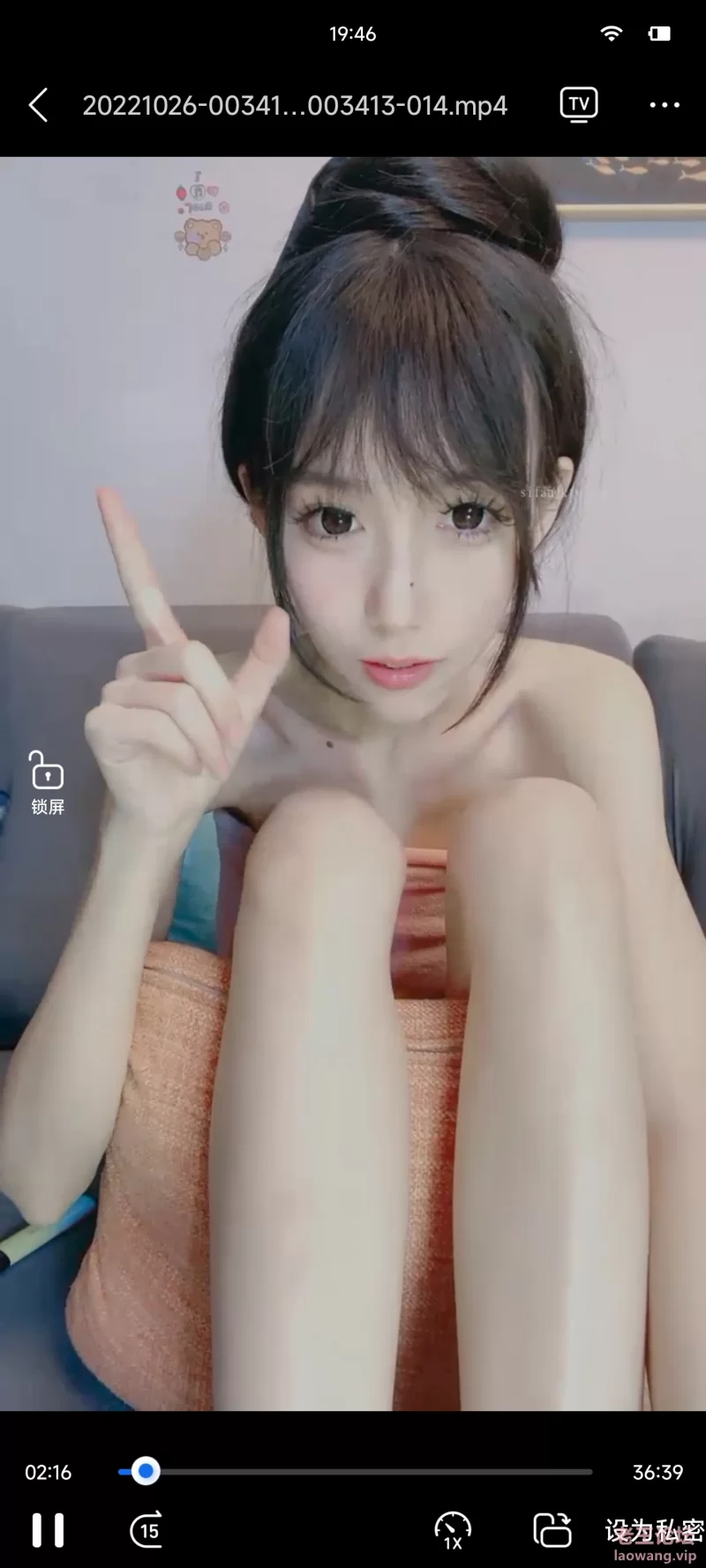Image resolution: width=706 pixels, height=1568 pixels.
Task: Go back from the video player
Action: click(x=38, y=105)
